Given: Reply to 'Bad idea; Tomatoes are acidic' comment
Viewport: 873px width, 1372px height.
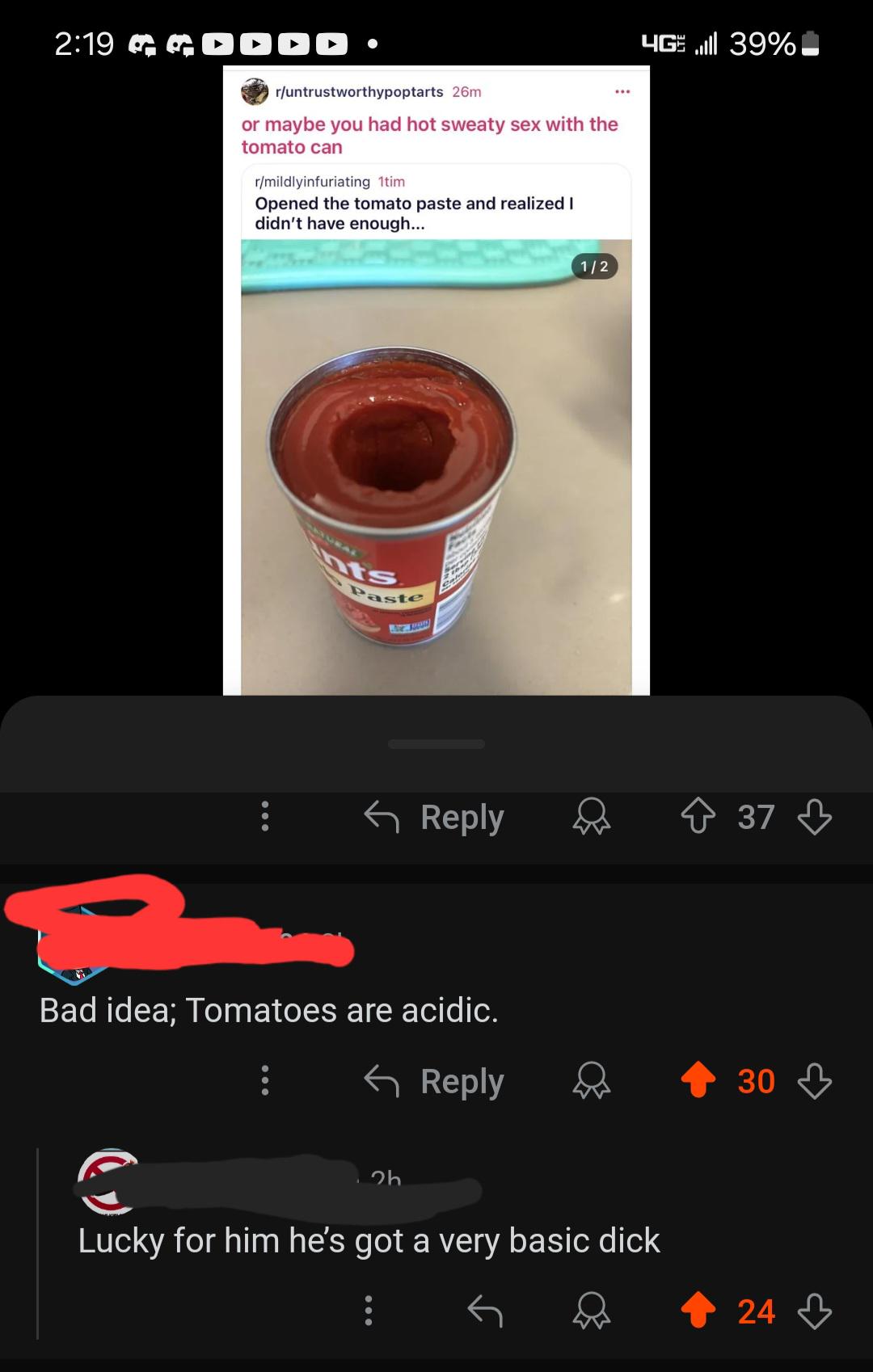Looking at the screenshot, I should coord(435,1081).
